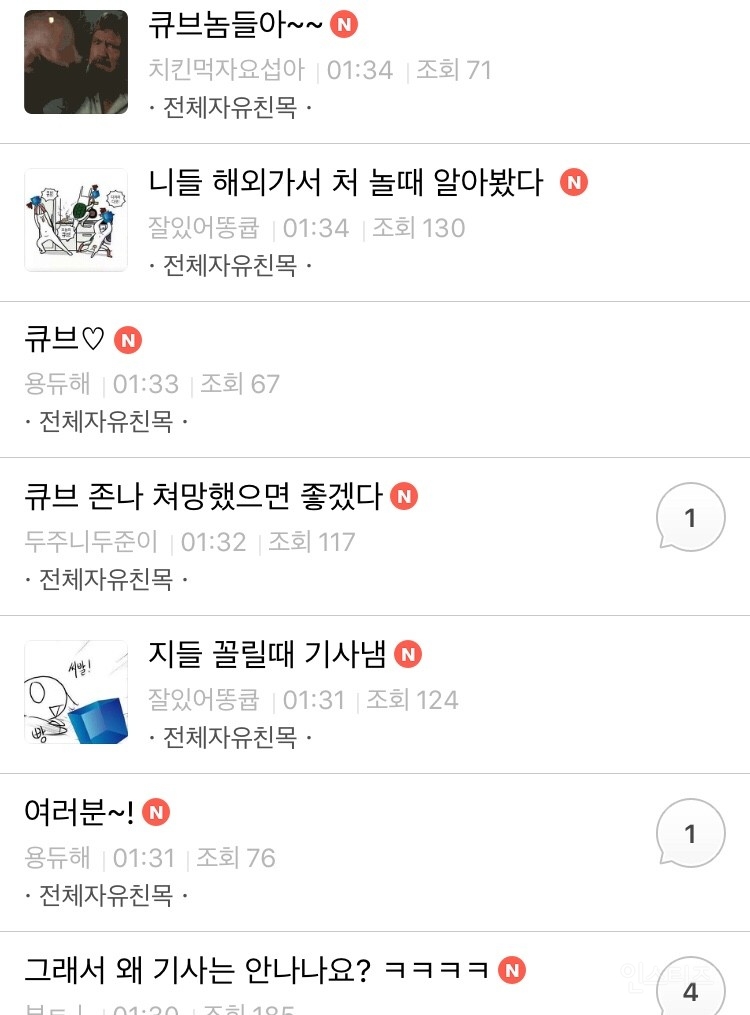Click the movie-scene thumbnail on "큐브놈들아~~"

coord(75,61)
